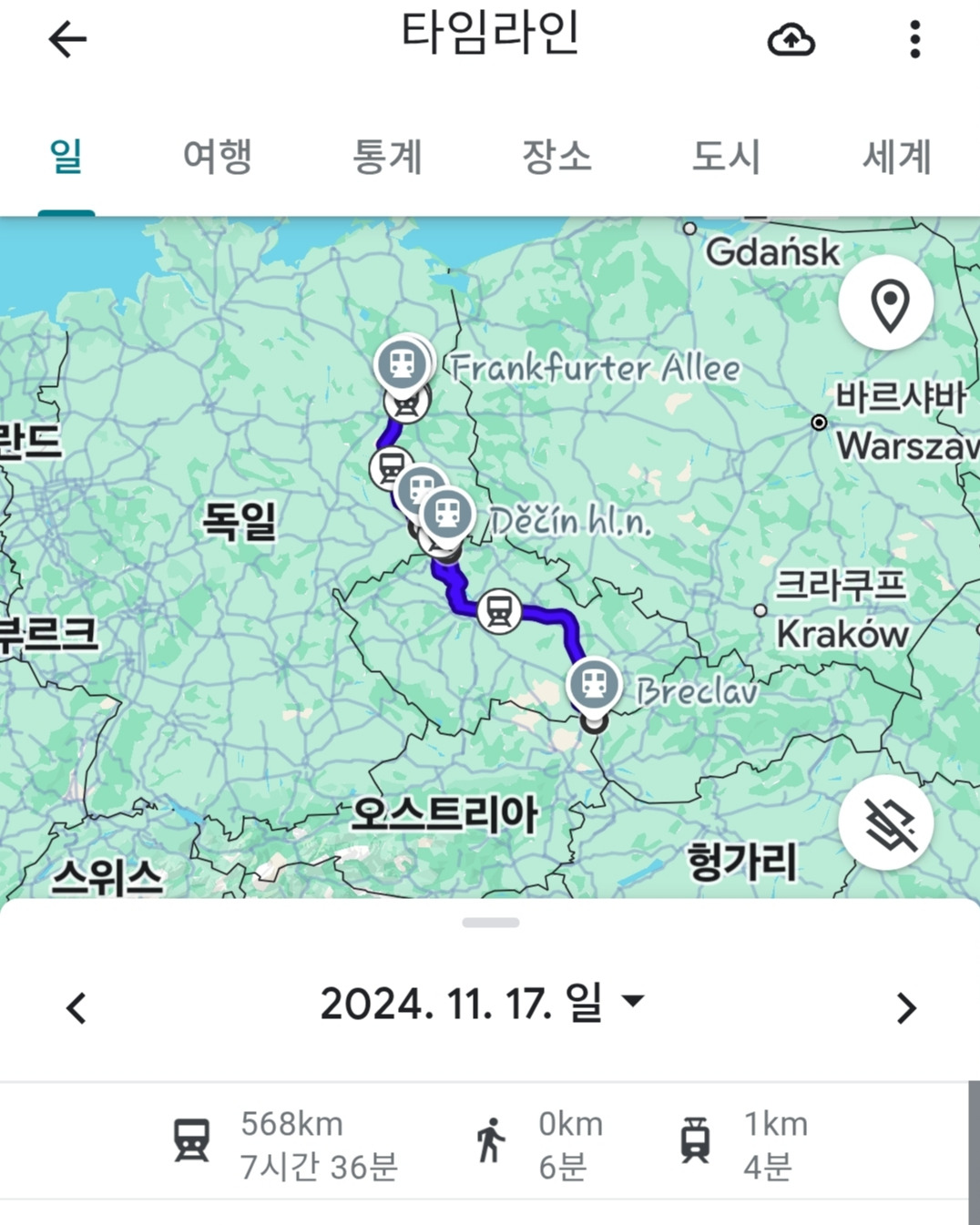The width and height of the screenshot is (980, 1225).
Task: Go to the previous day with left chevron
Action: (x=76, y=1008)
